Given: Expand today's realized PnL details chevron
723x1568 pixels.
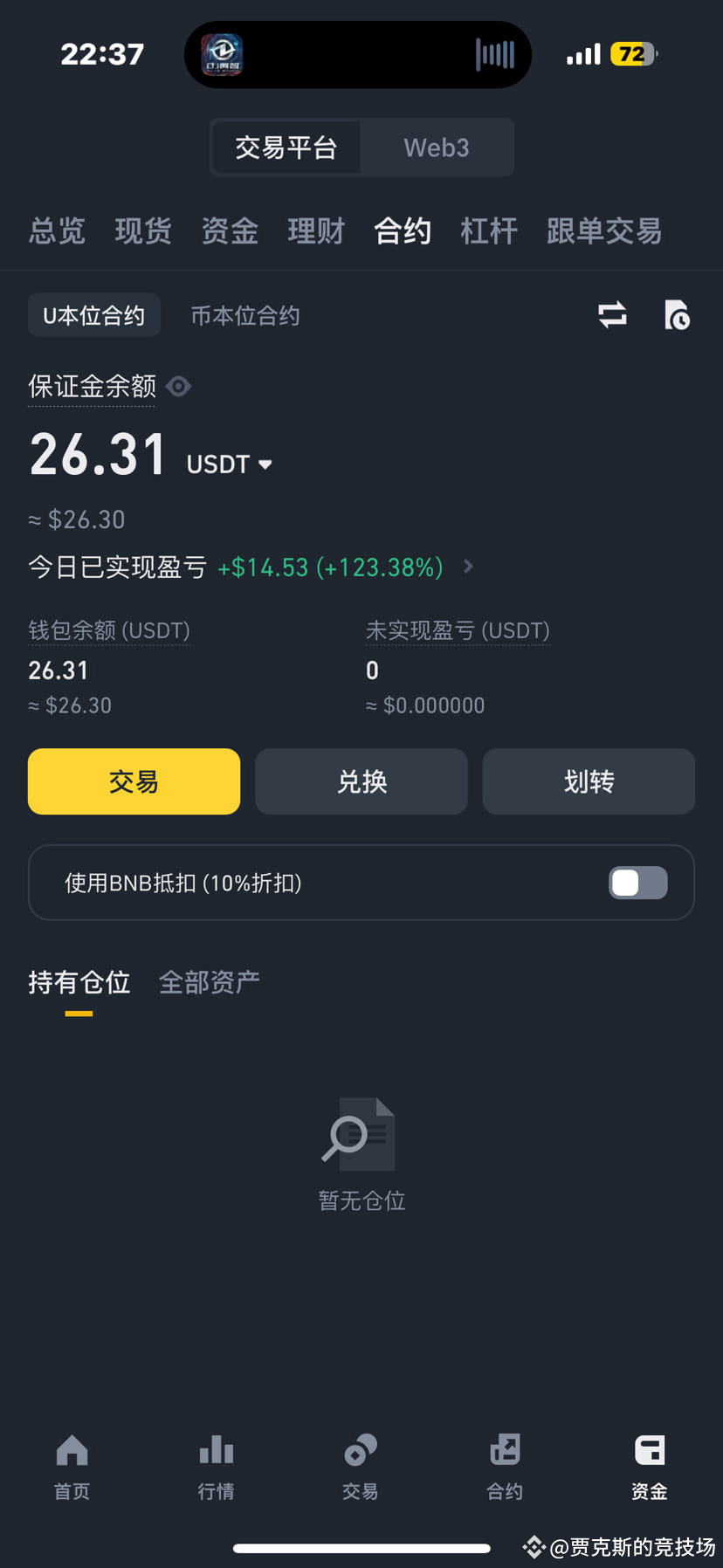Looking at the screenshot, I should 468,567.
